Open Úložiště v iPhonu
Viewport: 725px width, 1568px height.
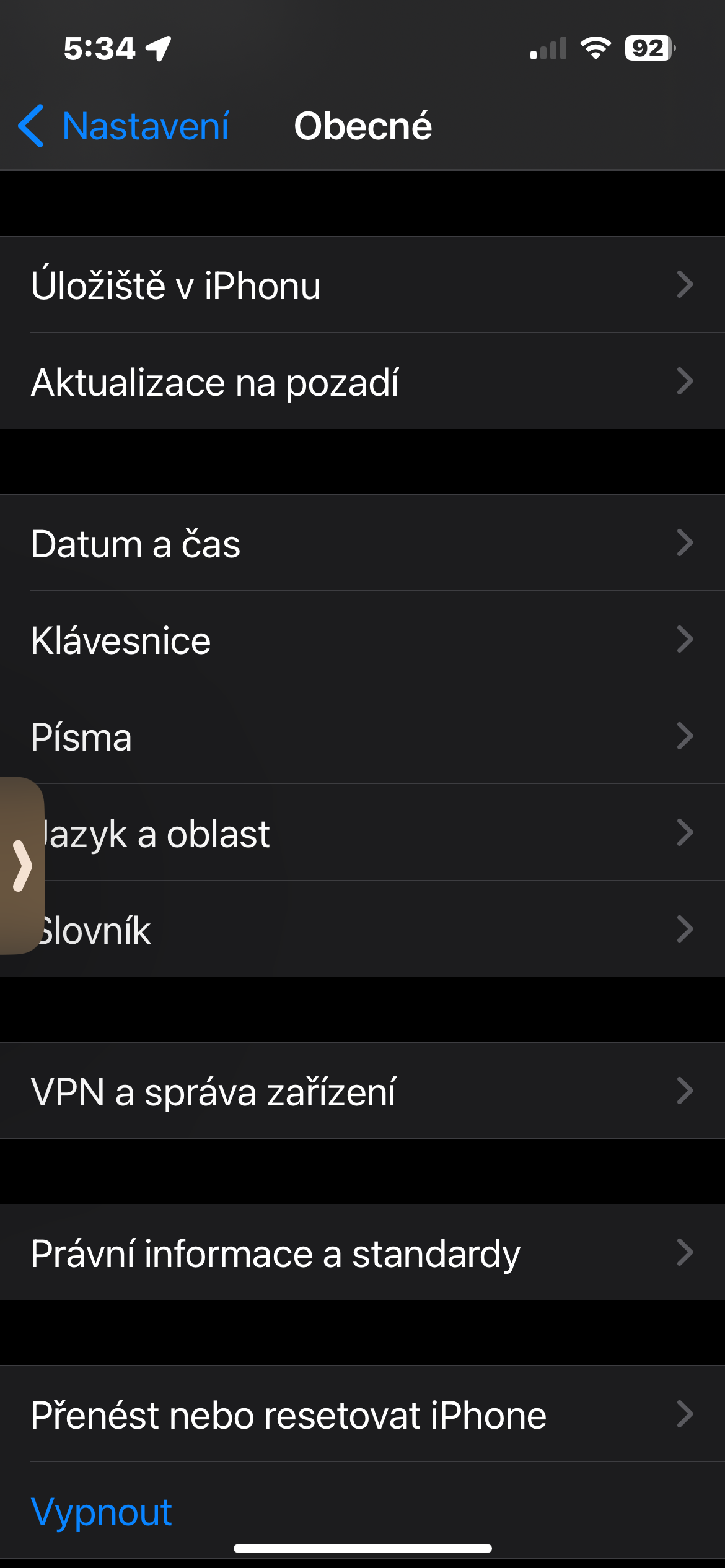(362, 285)
